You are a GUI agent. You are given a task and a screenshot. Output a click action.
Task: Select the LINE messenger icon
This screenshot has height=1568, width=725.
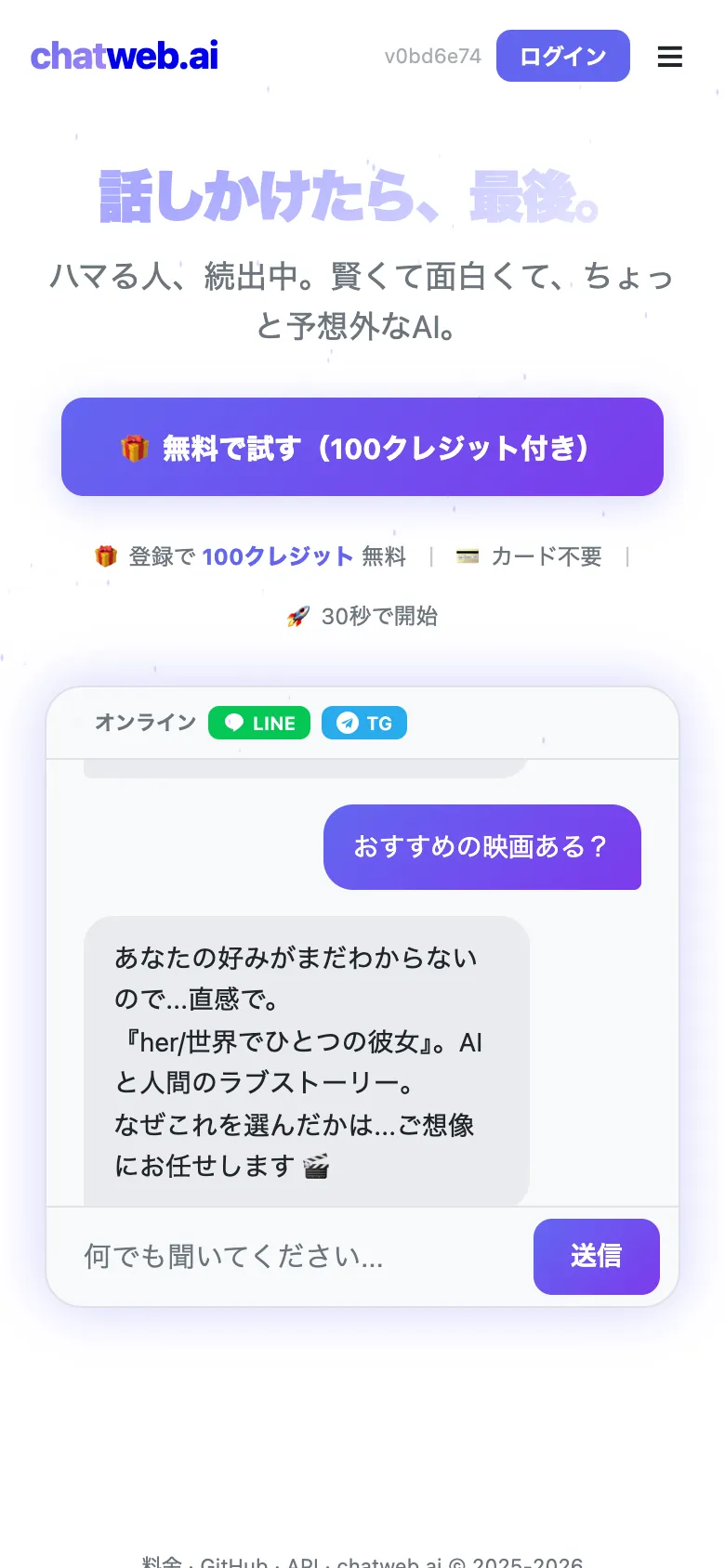click(x=234, y=722)
